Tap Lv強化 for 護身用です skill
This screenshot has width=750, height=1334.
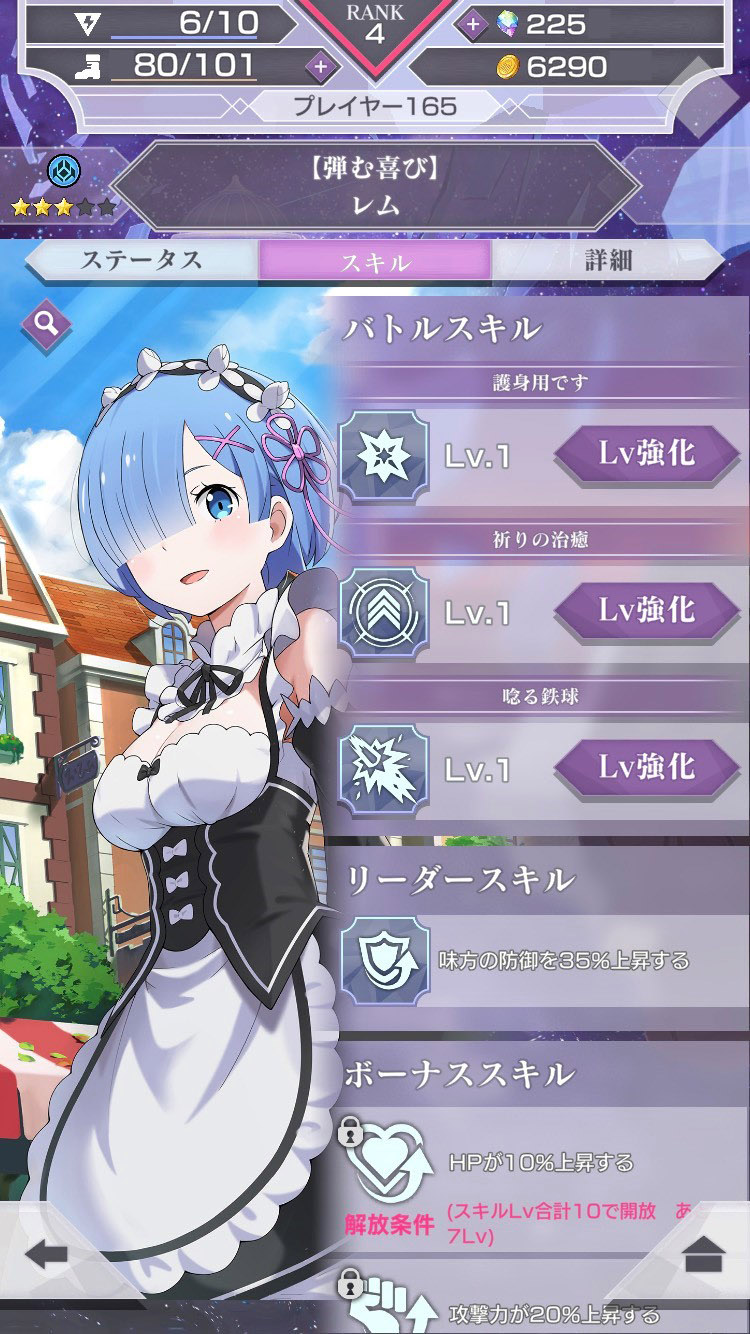tap(647, 453)
